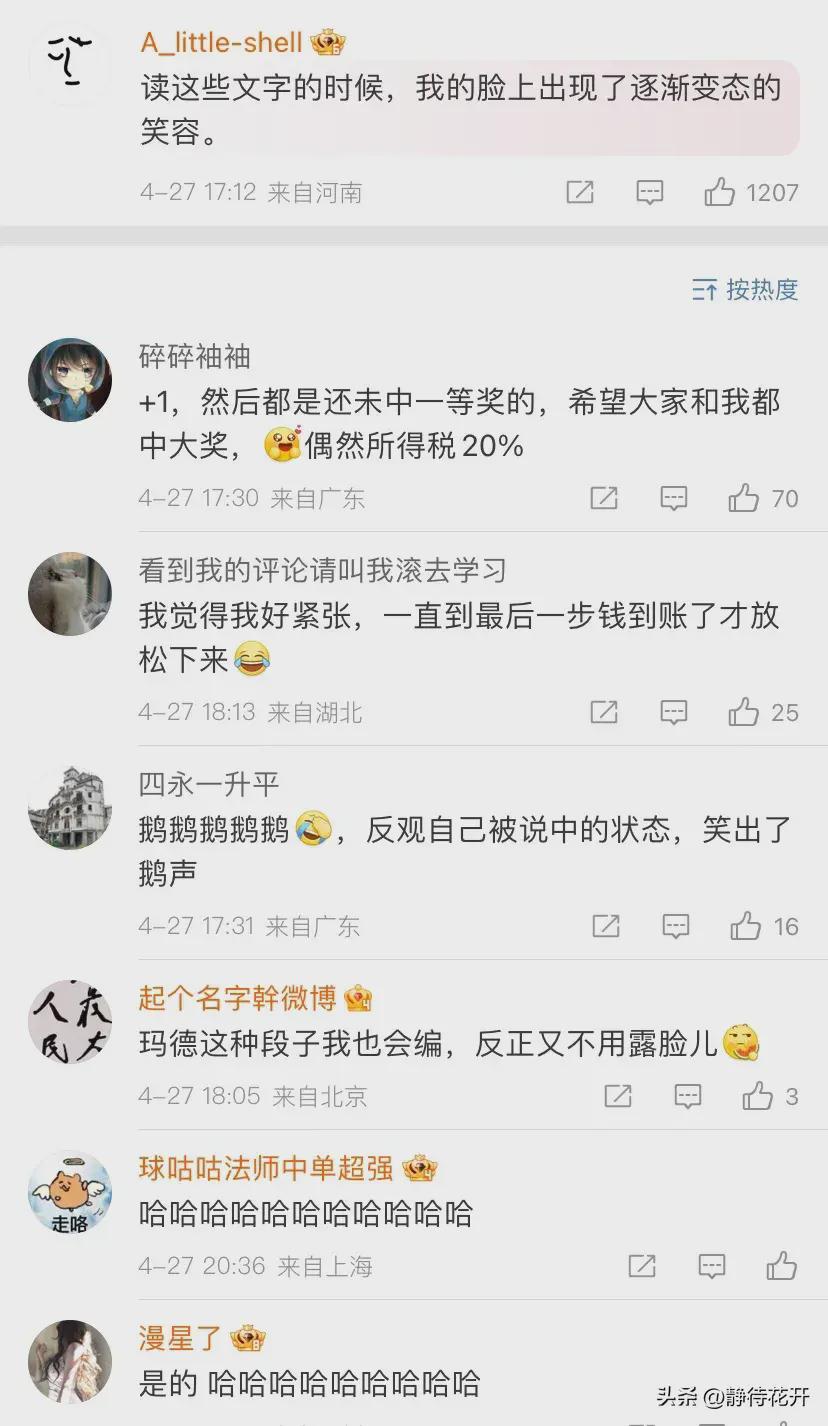
Task: Like 球咕咕法师中单超强's comment
Action: [782, 1266]
